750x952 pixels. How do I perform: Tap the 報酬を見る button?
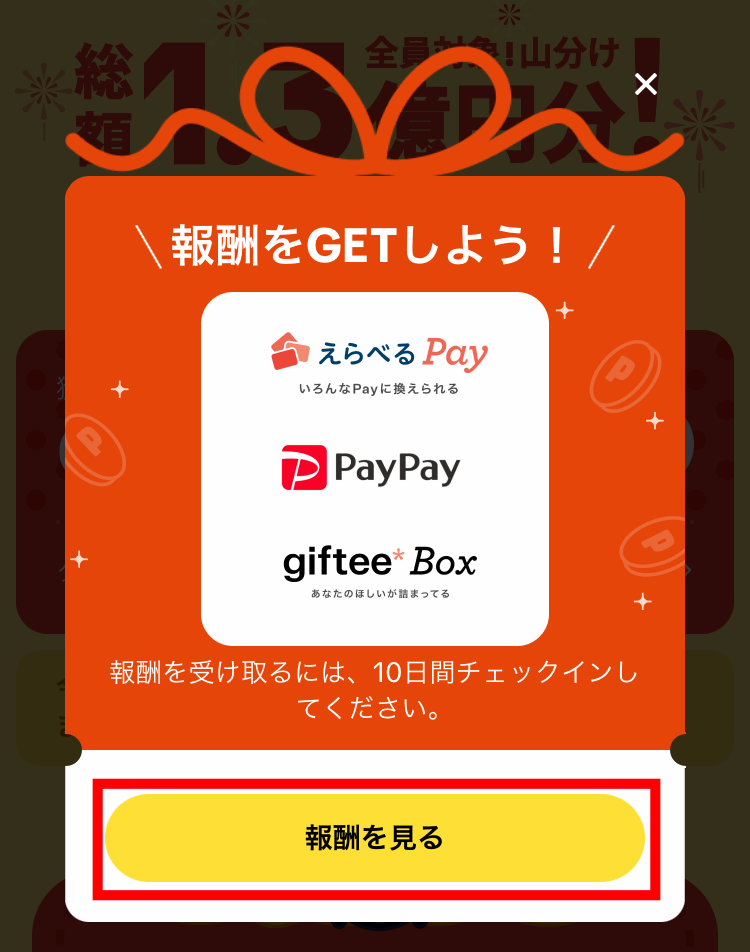click(375, 838)
